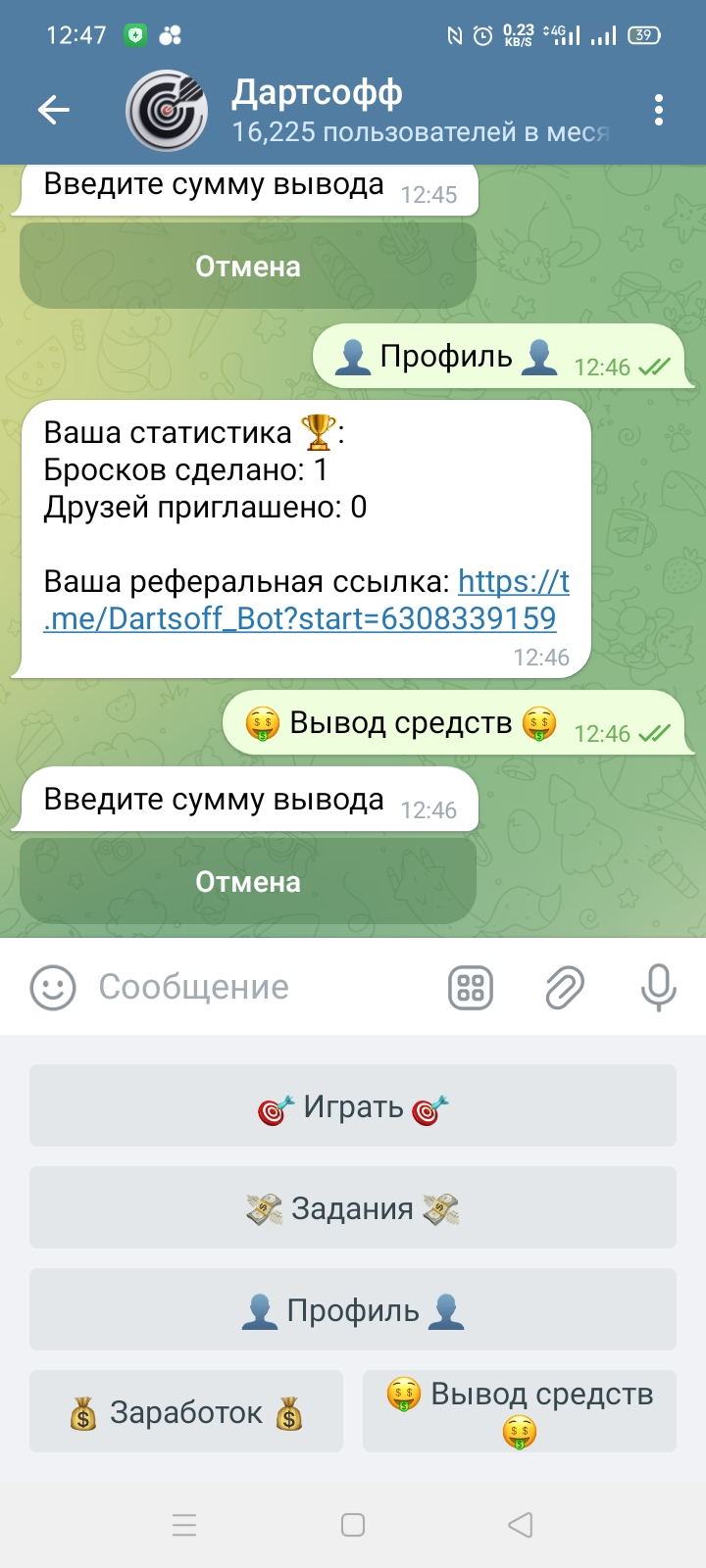Tap the lowest Отмена button in chat
This screenshot has height=1568, width=706.
(248, 882)
